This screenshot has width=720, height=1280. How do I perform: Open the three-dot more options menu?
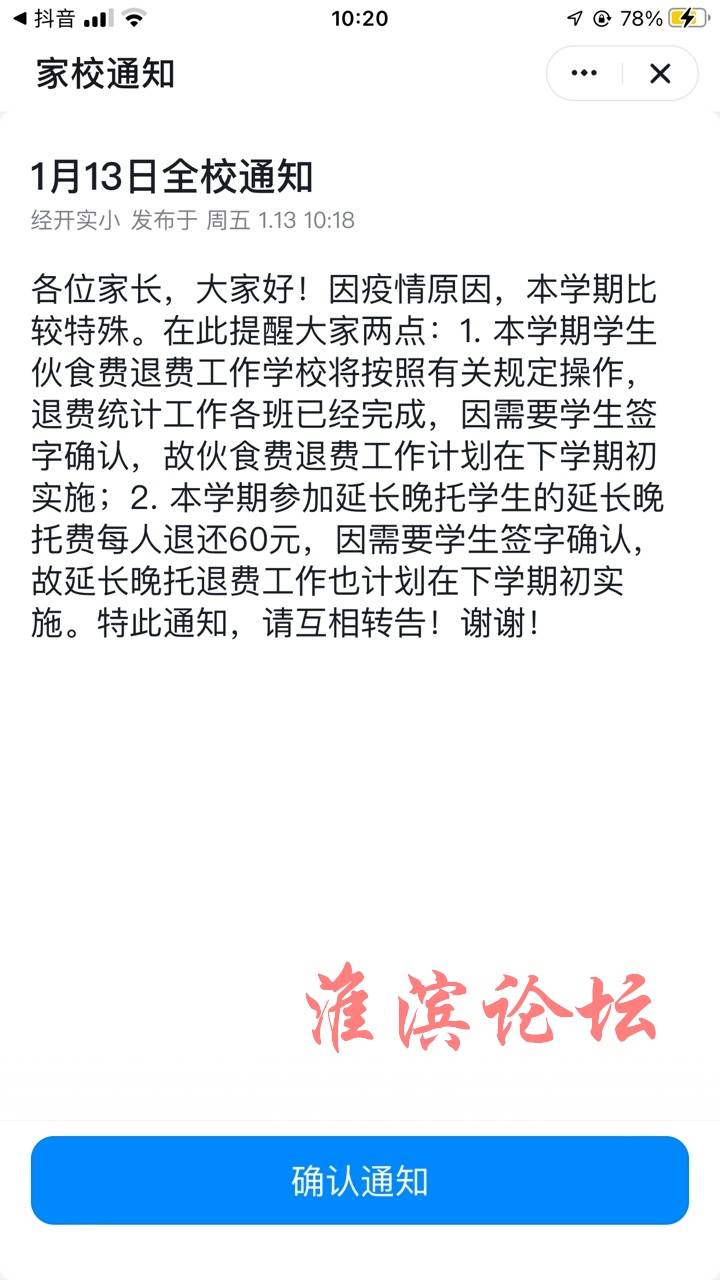[x=584, y=73]
